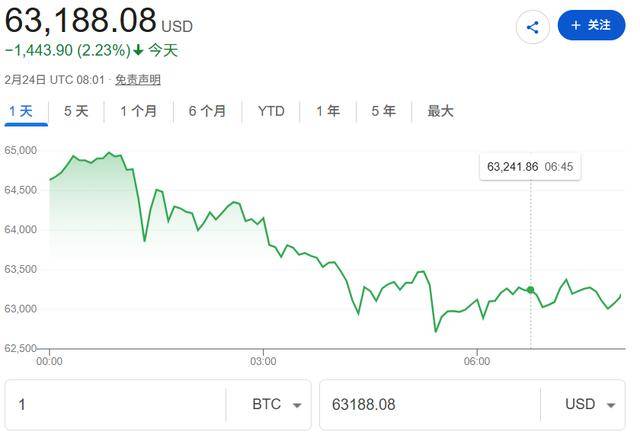Show the 6 个月 price chart
Image resolution: width=640 pixels, height=432 pixels.
click(207, 111)
